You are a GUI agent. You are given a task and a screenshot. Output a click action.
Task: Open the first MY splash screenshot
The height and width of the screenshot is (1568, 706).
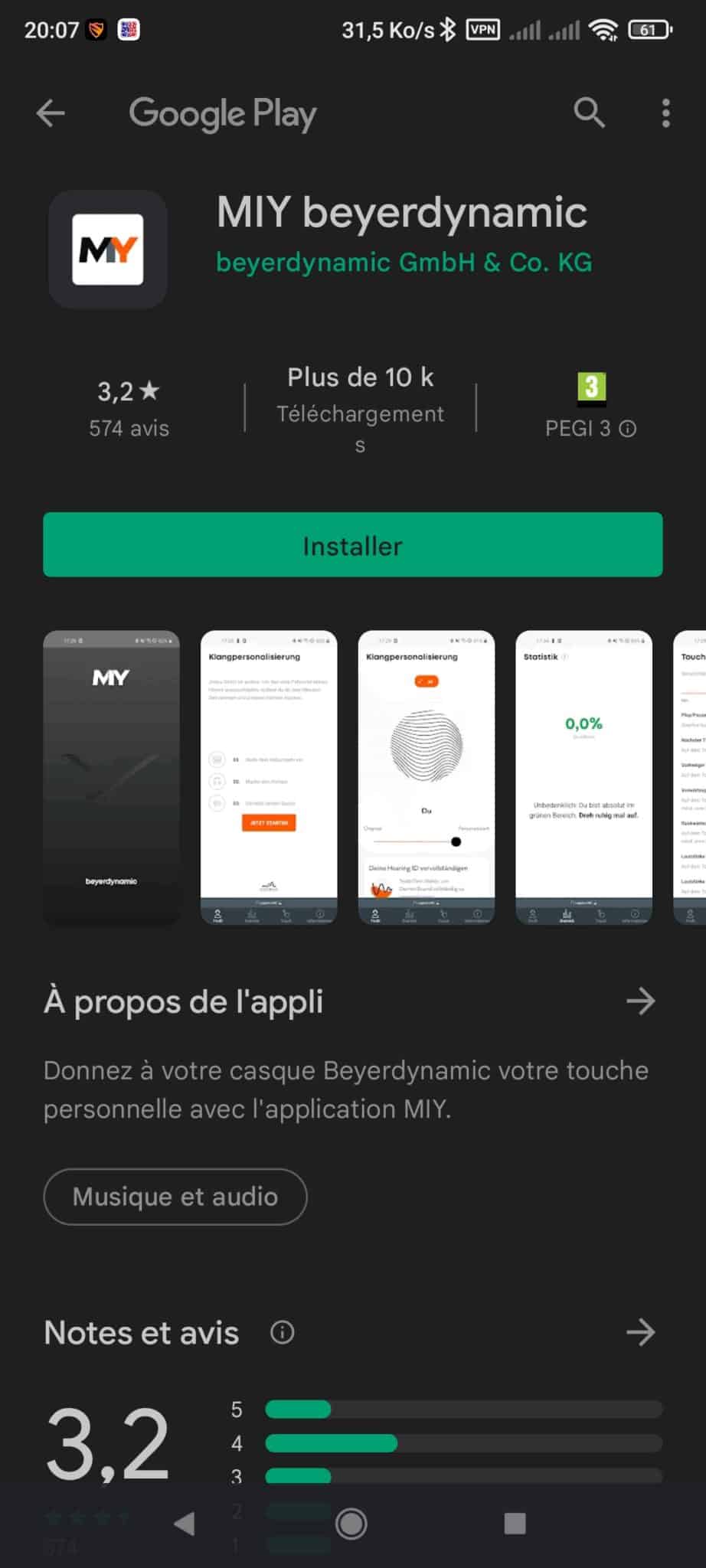pyautogui.click(x=111, y=777)
